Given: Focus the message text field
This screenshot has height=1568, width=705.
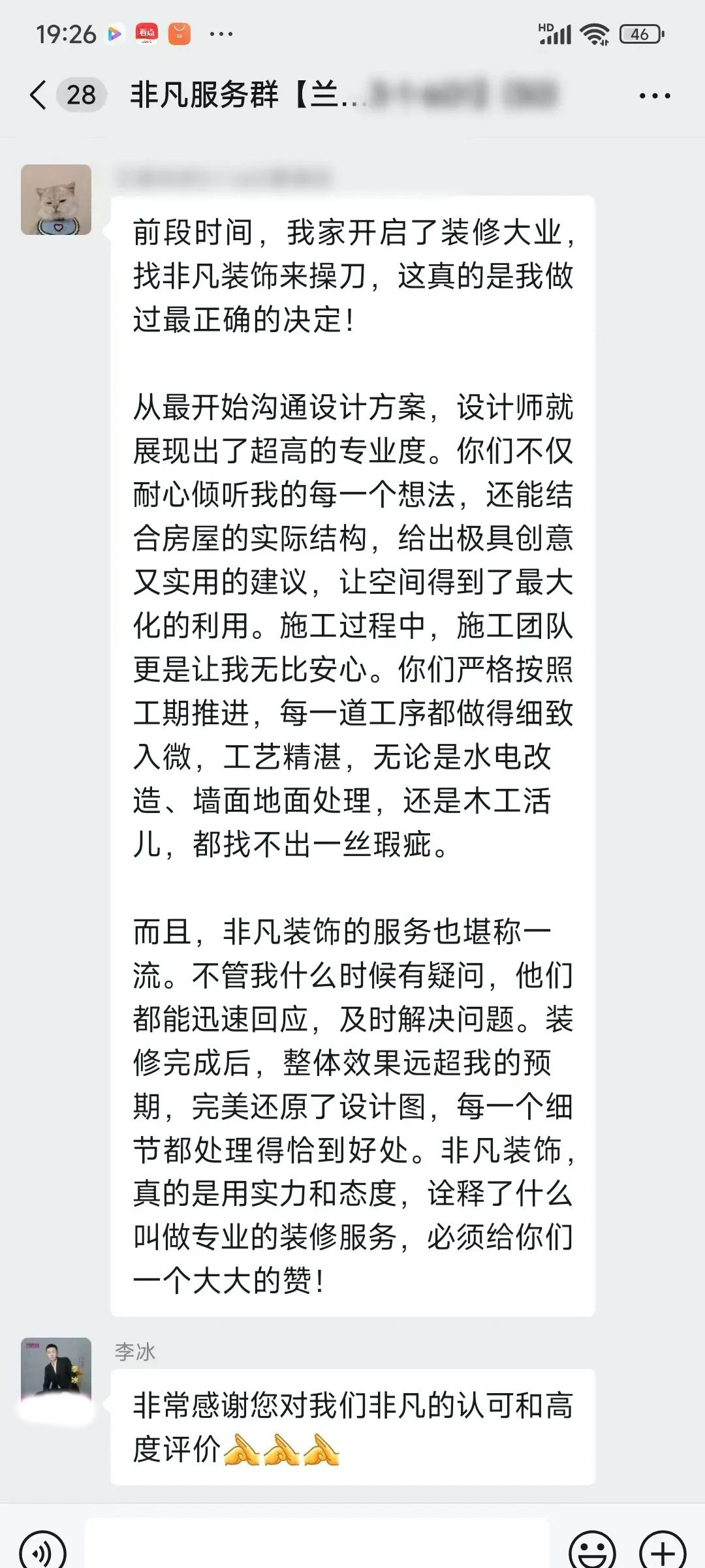Looking at the screenshot, I should pyautogui.click(x=317, y=1548).
